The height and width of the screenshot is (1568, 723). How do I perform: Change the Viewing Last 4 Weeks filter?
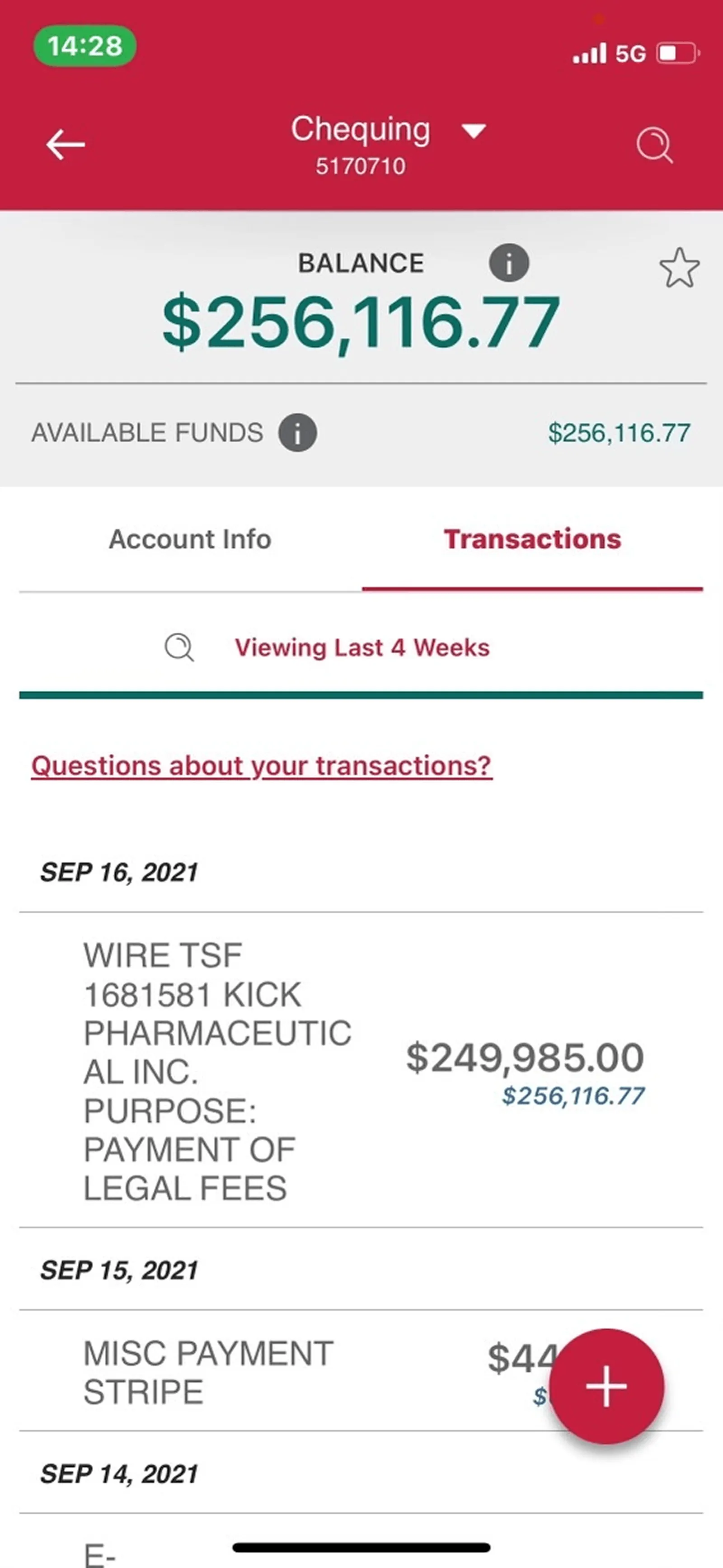(361, 647)
